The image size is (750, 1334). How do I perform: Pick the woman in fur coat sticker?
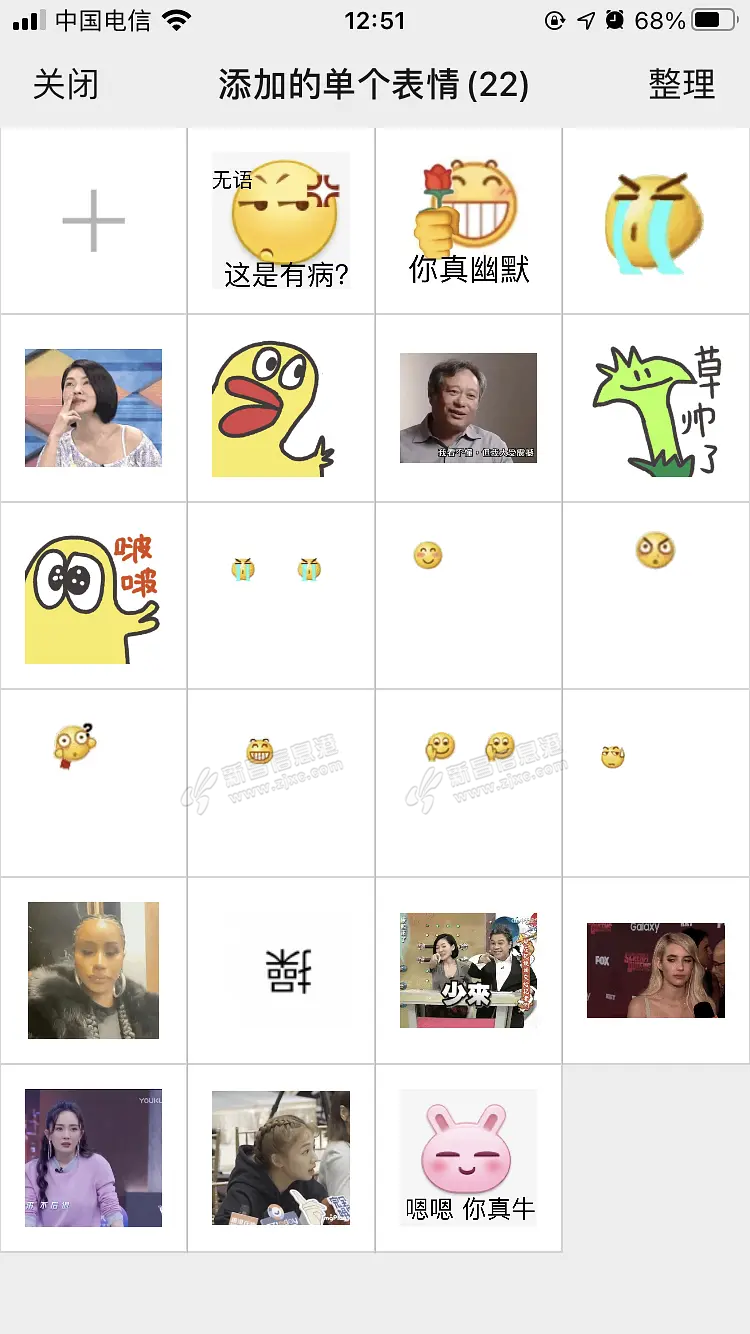[93, 970]
